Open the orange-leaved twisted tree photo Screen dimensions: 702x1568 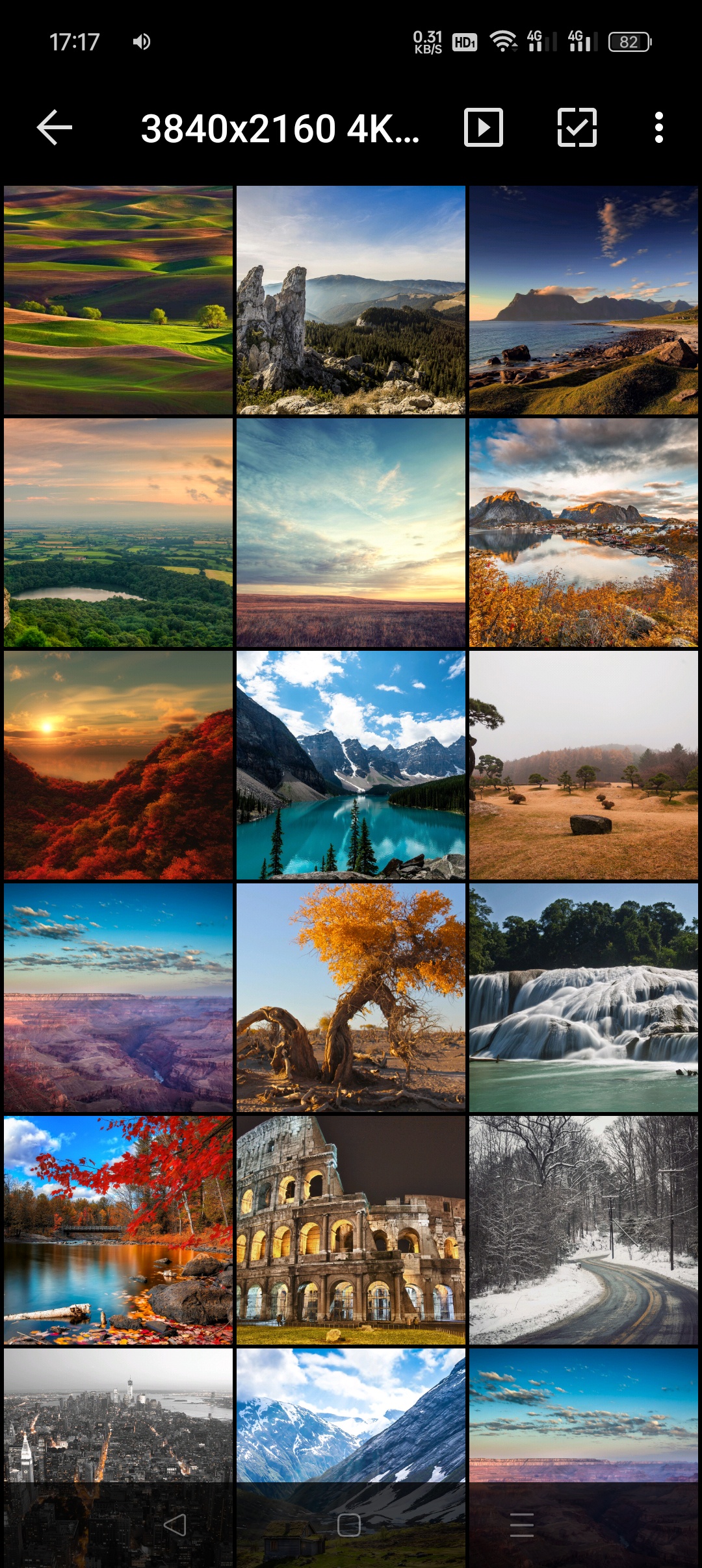pos(351,998)
